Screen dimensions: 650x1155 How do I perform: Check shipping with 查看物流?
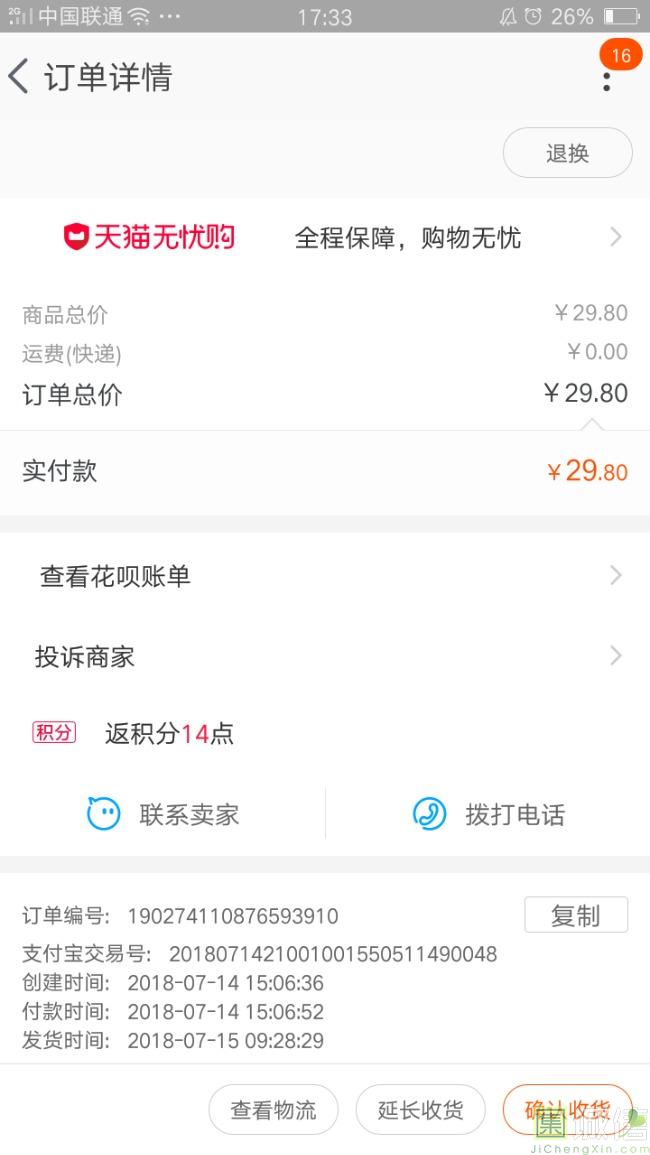(x=273, y=1109)
